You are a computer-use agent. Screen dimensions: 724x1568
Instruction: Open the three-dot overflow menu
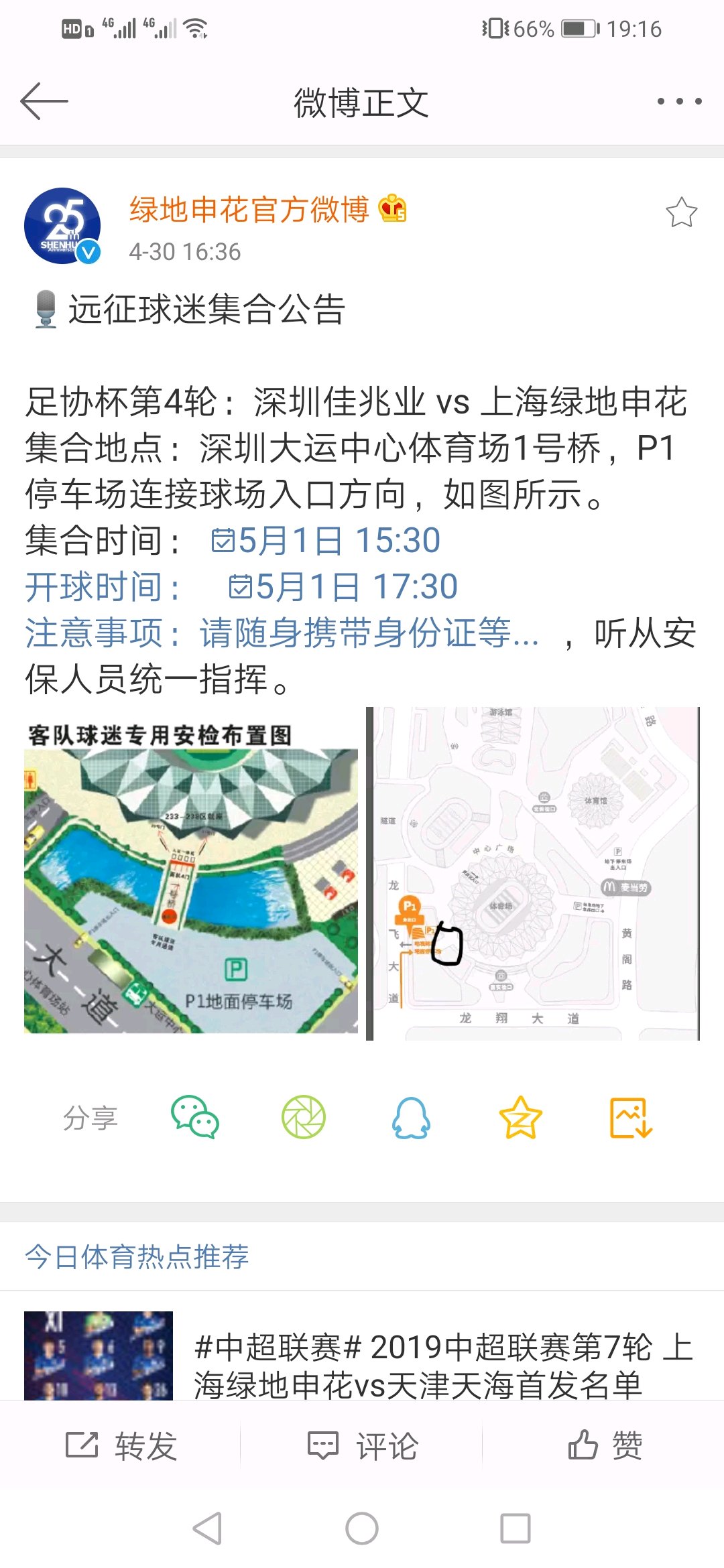679,102
